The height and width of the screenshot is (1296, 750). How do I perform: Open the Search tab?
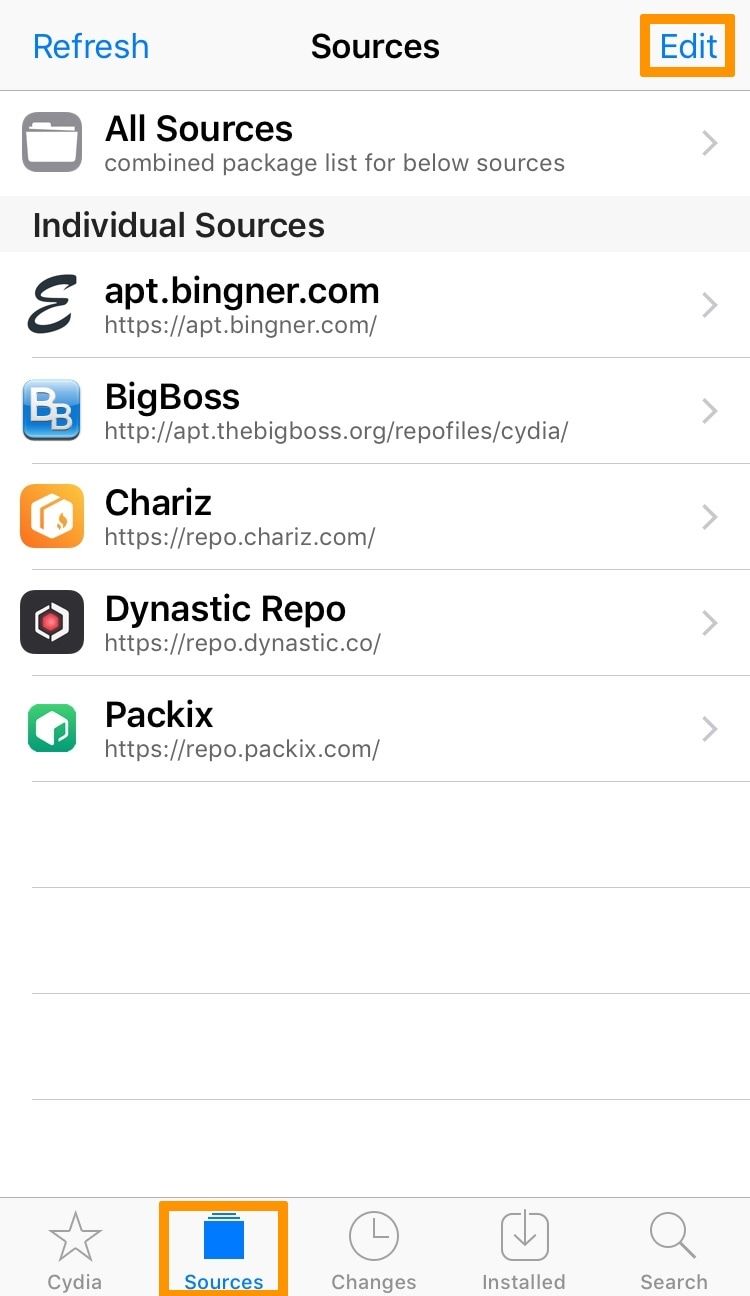click(x=674, y=1250)
